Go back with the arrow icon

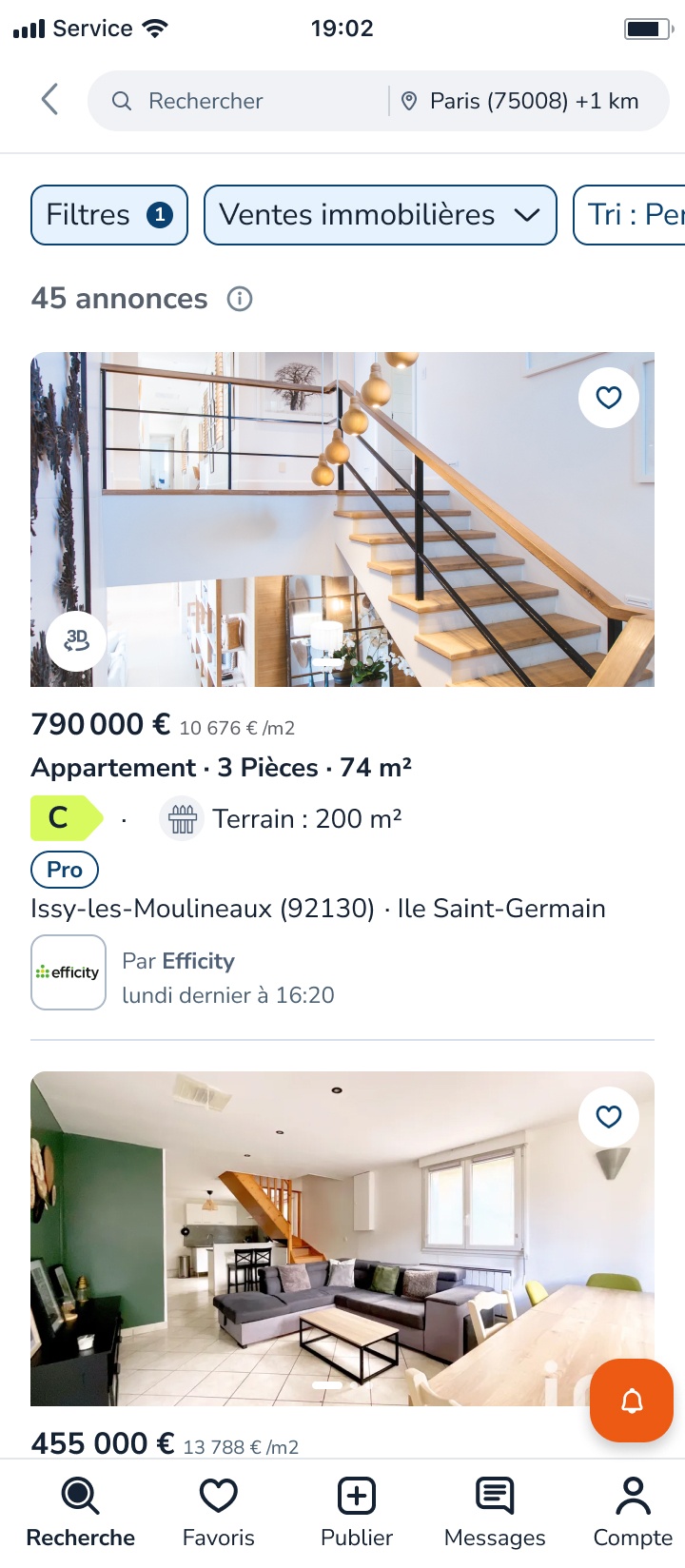(50, 100)
